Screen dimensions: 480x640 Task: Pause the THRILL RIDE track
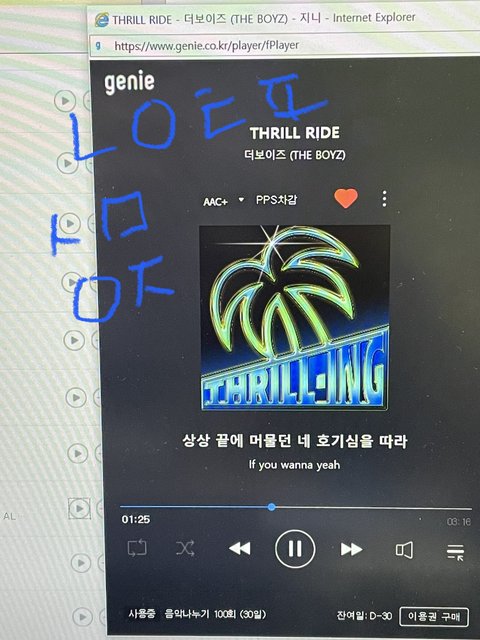click(295, 549)
